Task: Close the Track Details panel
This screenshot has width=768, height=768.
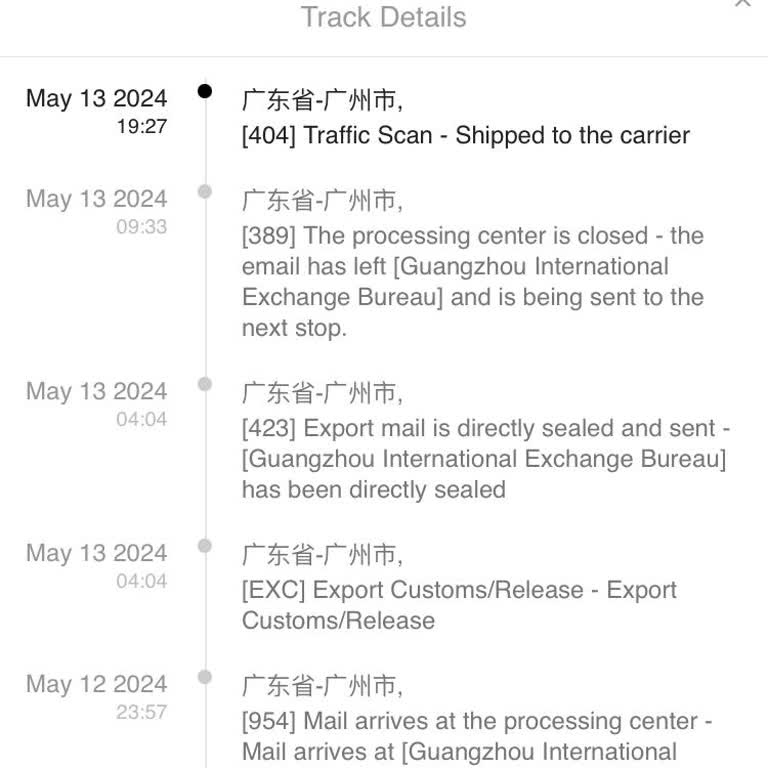Action: (742, 3)
